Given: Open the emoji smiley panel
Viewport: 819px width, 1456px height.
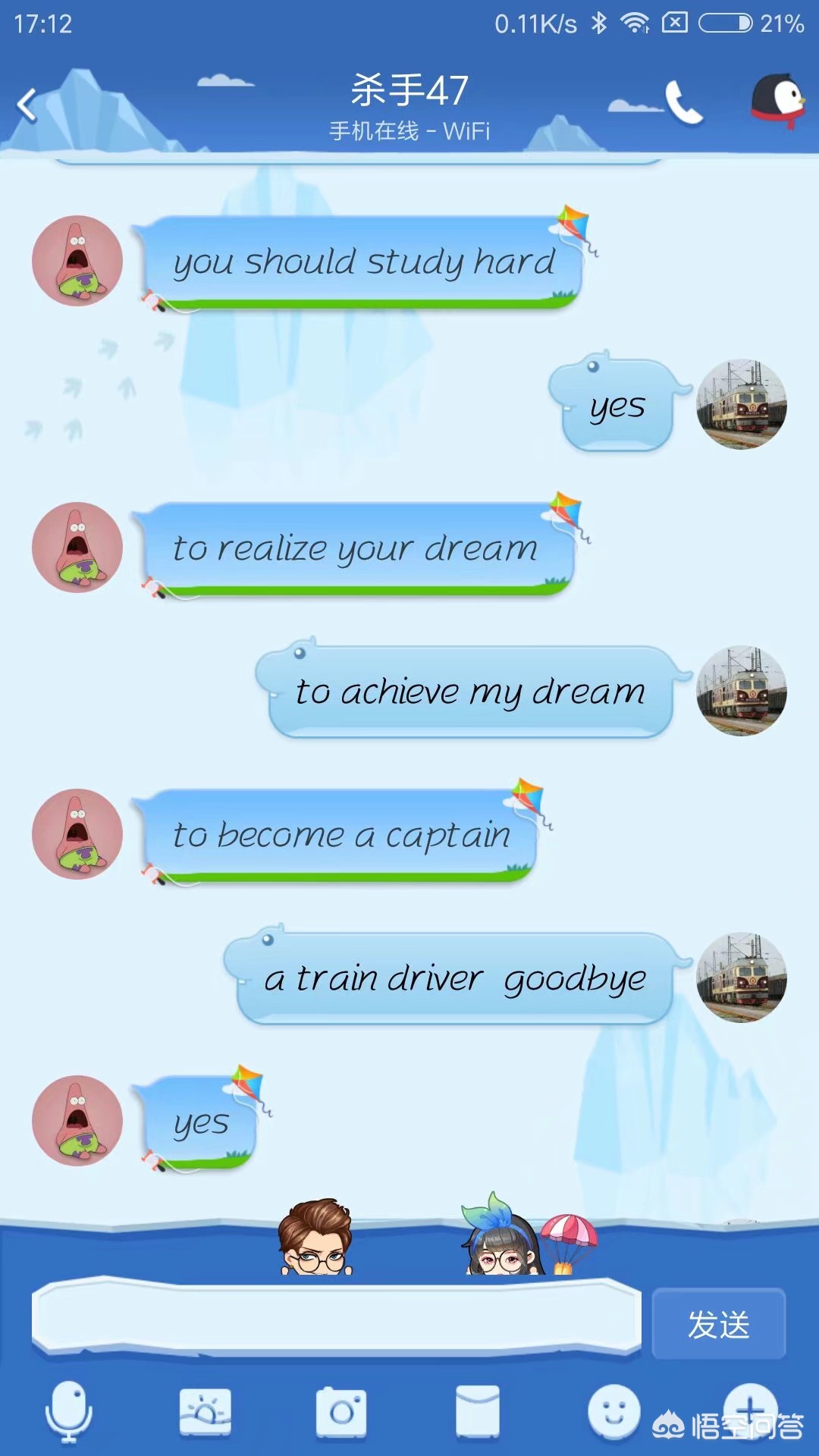Looking at the screenshot, I should pyautogui.click(x=613, y=1411).
